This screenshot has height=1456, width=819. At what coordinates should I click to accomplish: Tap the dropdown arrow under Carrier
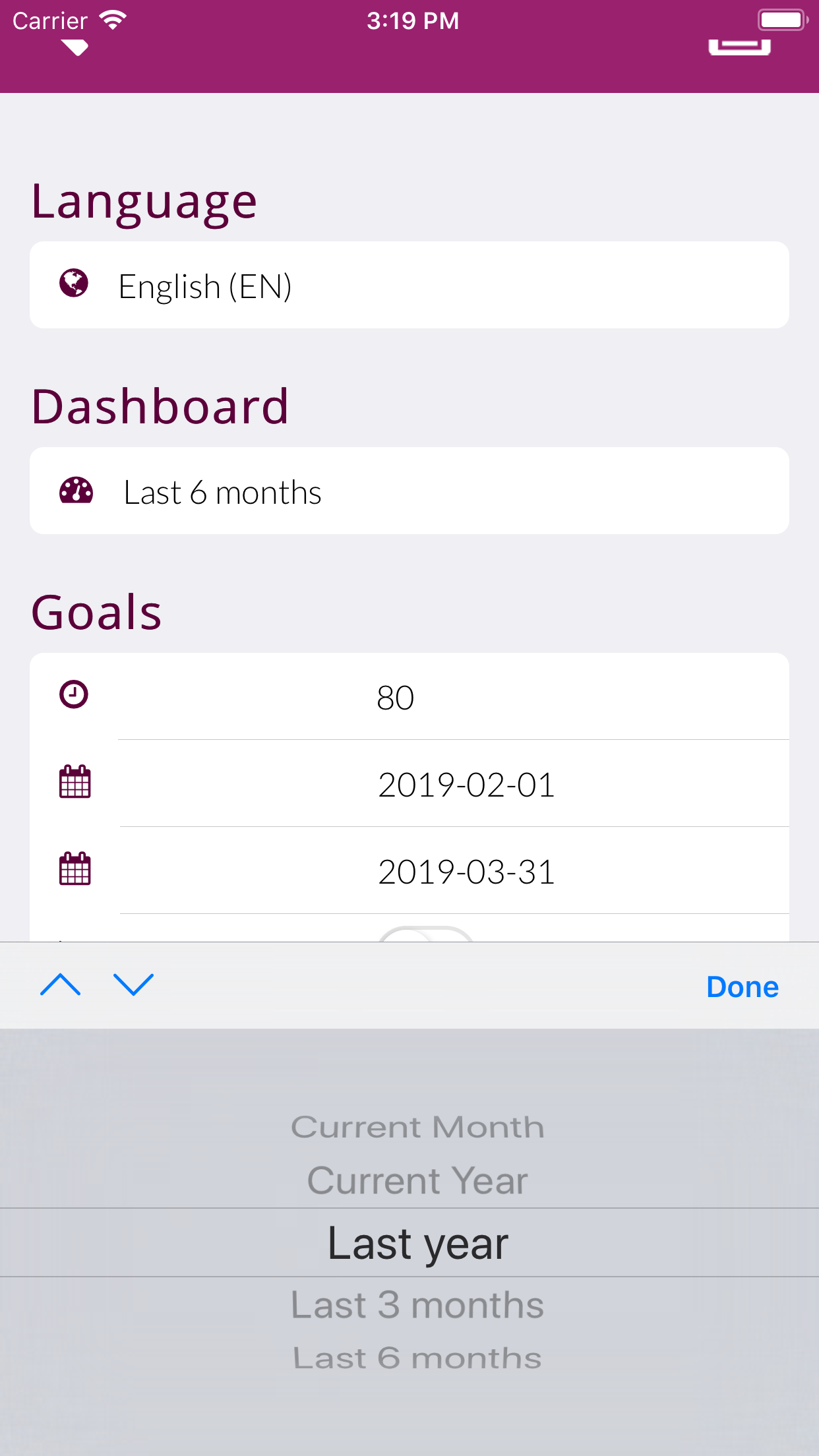pyautogui.click(x=76, y=47)
